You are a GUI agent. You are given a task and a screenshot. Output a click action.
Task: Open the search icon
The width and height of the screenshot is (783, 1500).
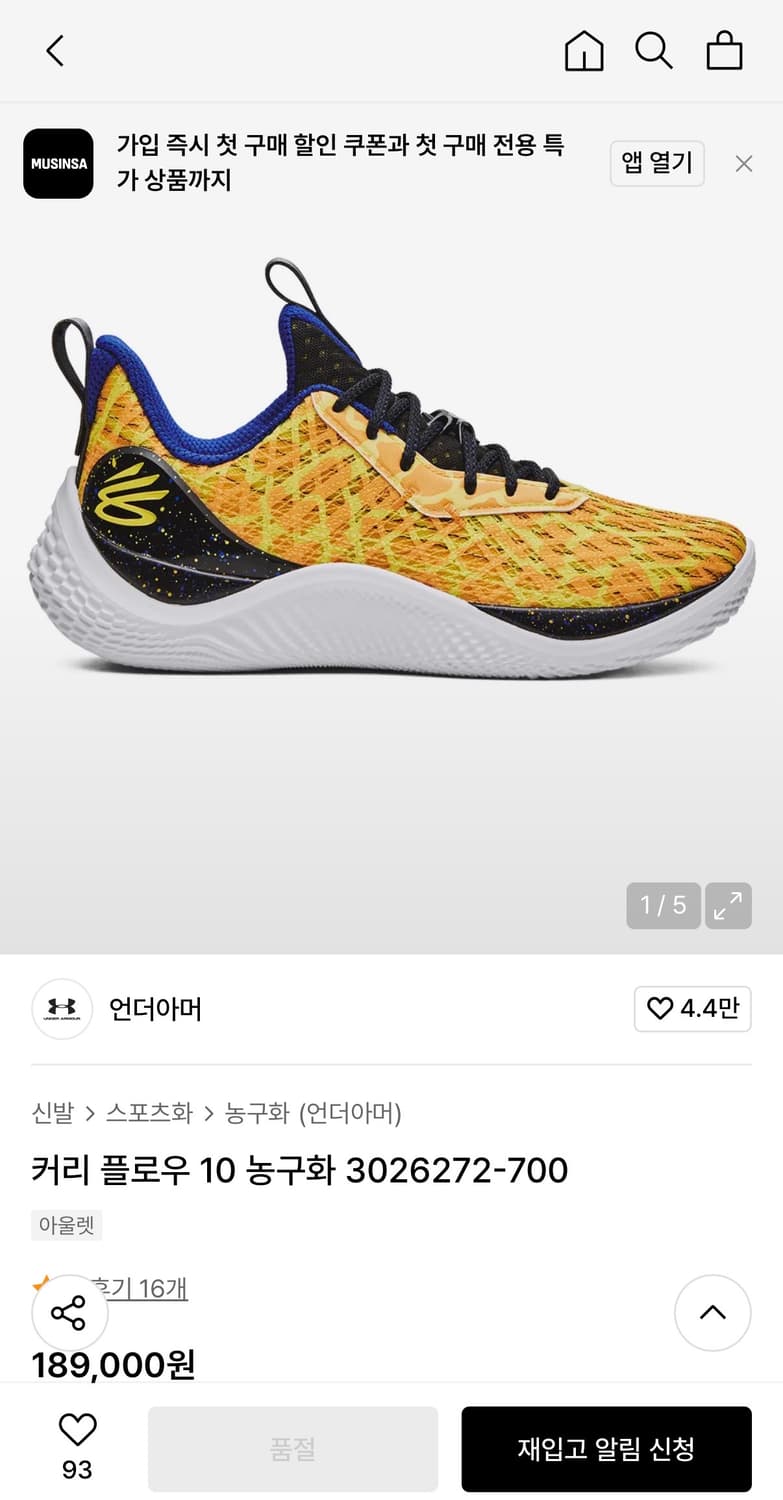tap(654, 51)
